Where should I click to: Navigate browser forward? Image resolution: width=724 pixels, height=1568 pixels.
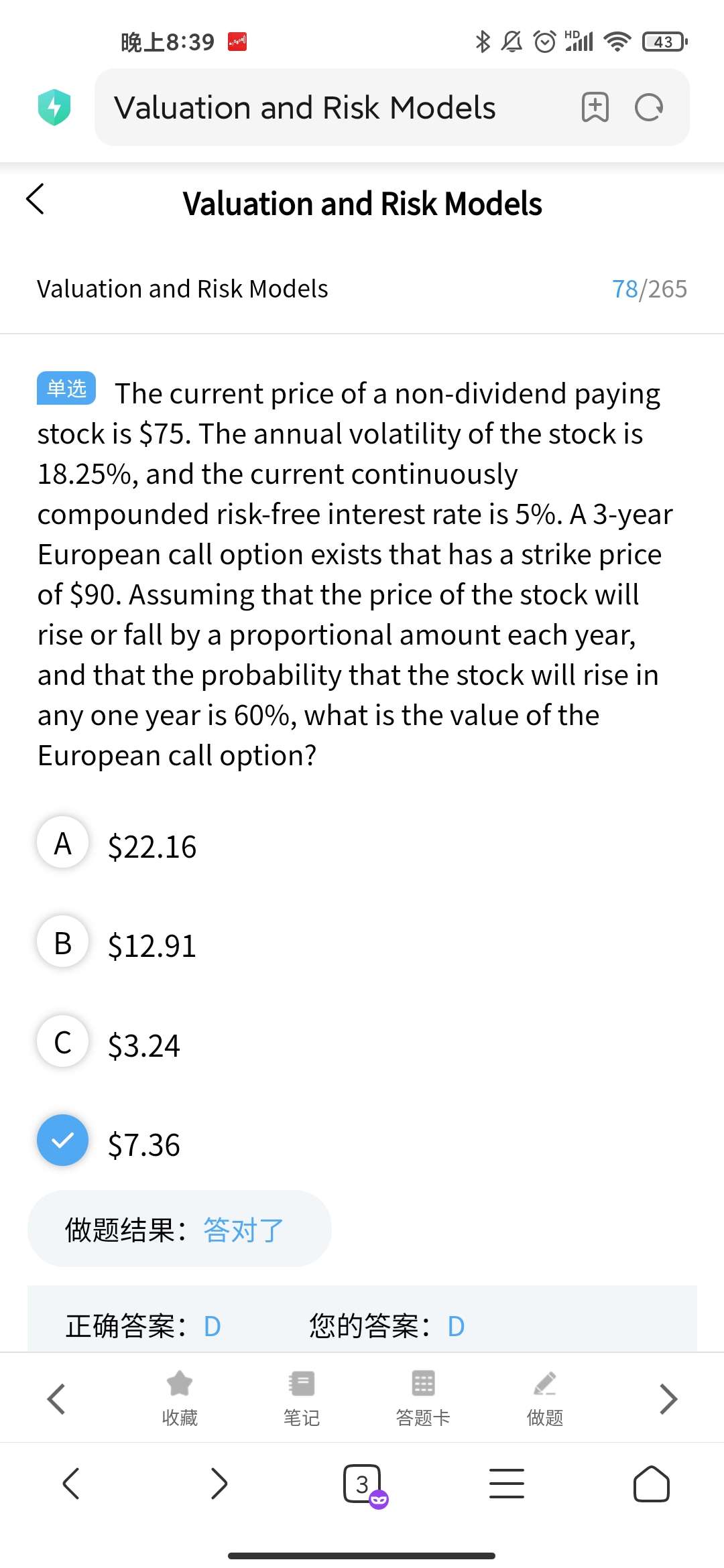point(219,1484)
